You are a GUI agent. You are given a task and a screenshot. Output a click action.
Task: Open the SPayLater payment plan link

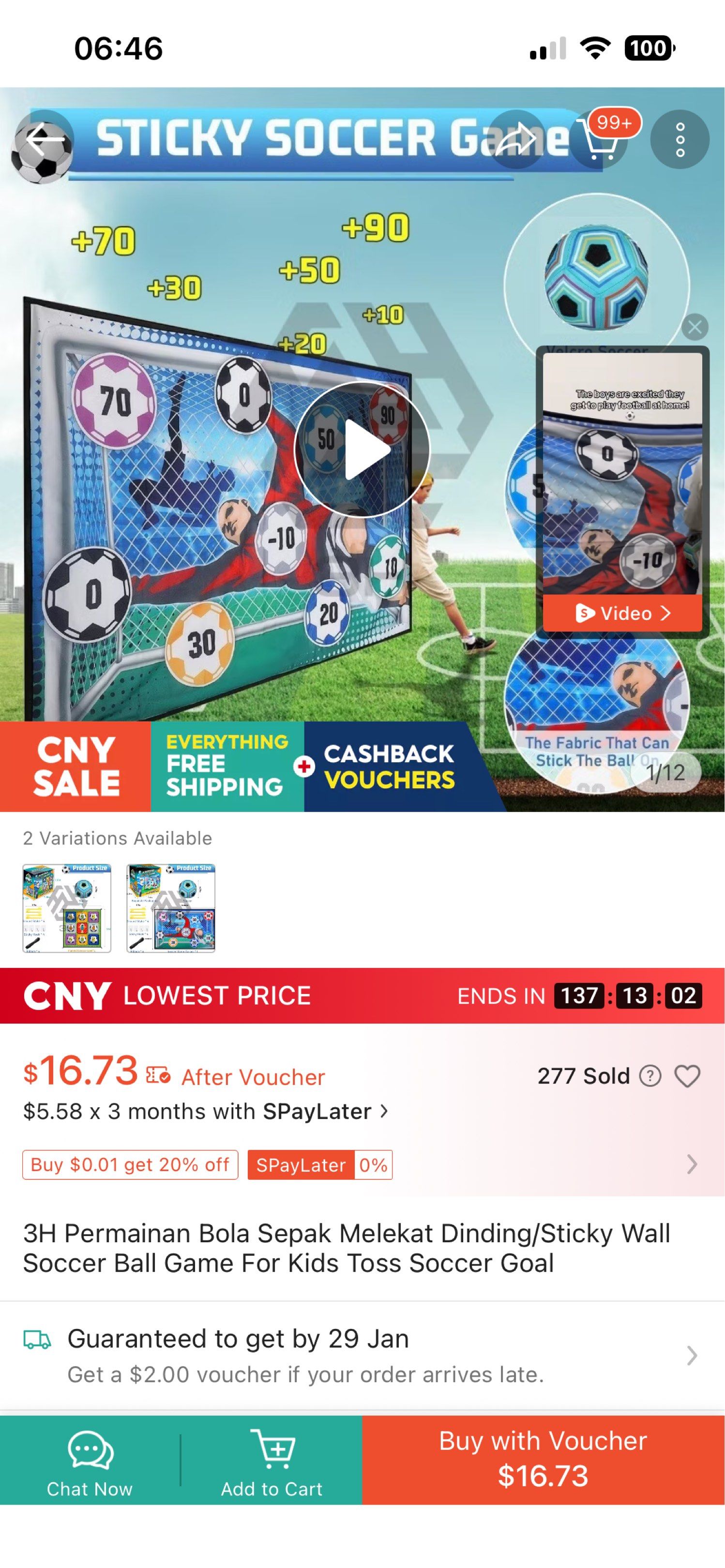[319, 1111]
